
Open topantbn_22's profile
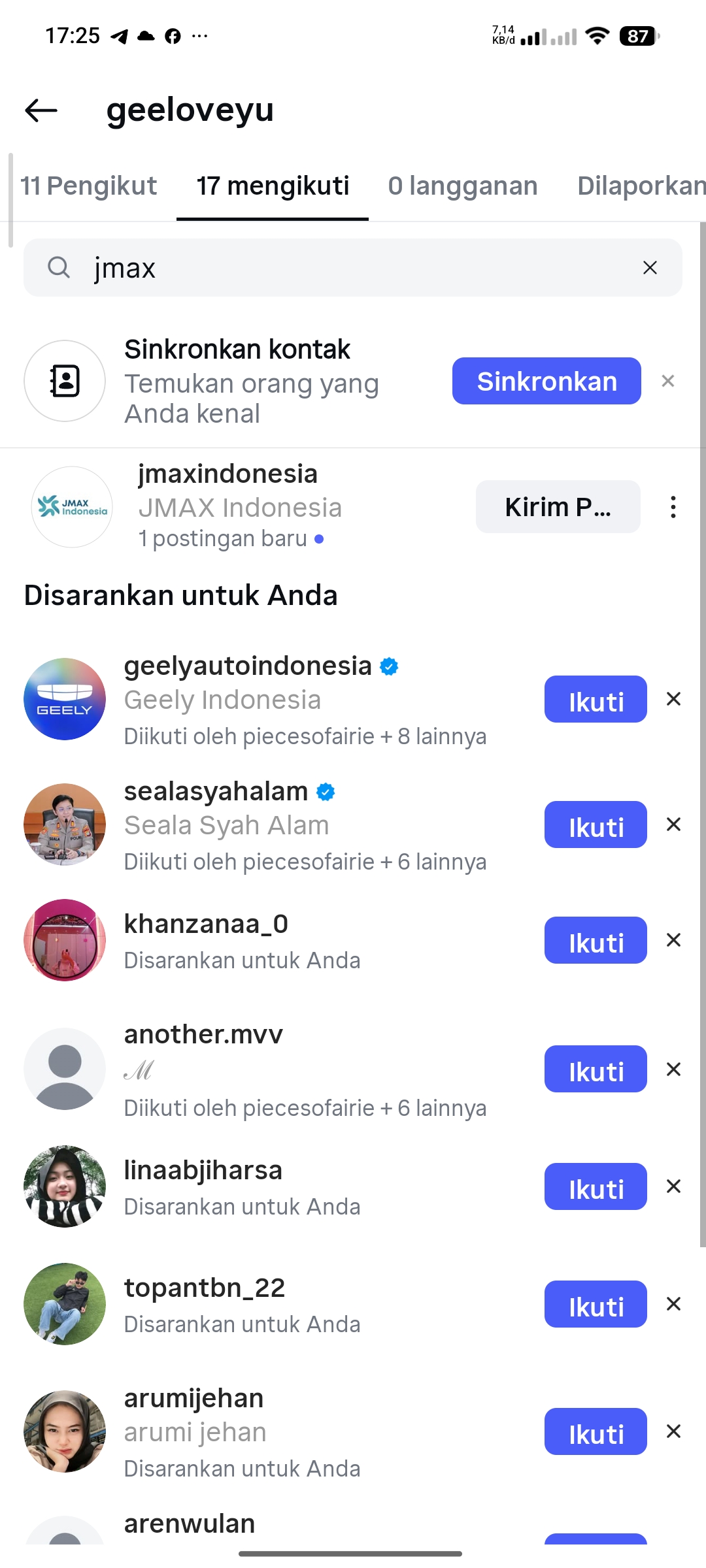click(205, 1288)
